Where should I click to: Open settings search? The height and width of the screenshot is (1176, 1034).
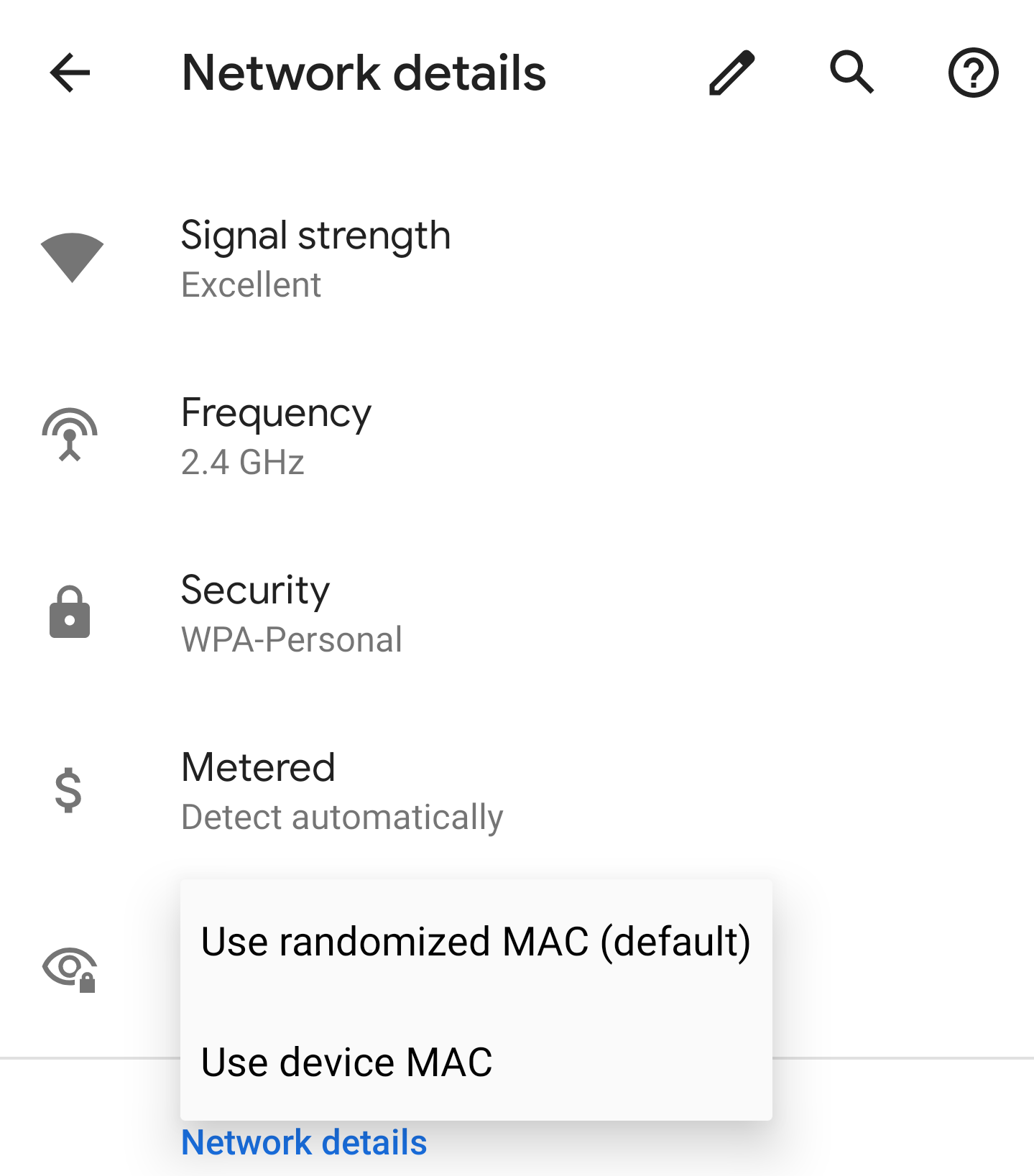[x=852, y=73]
